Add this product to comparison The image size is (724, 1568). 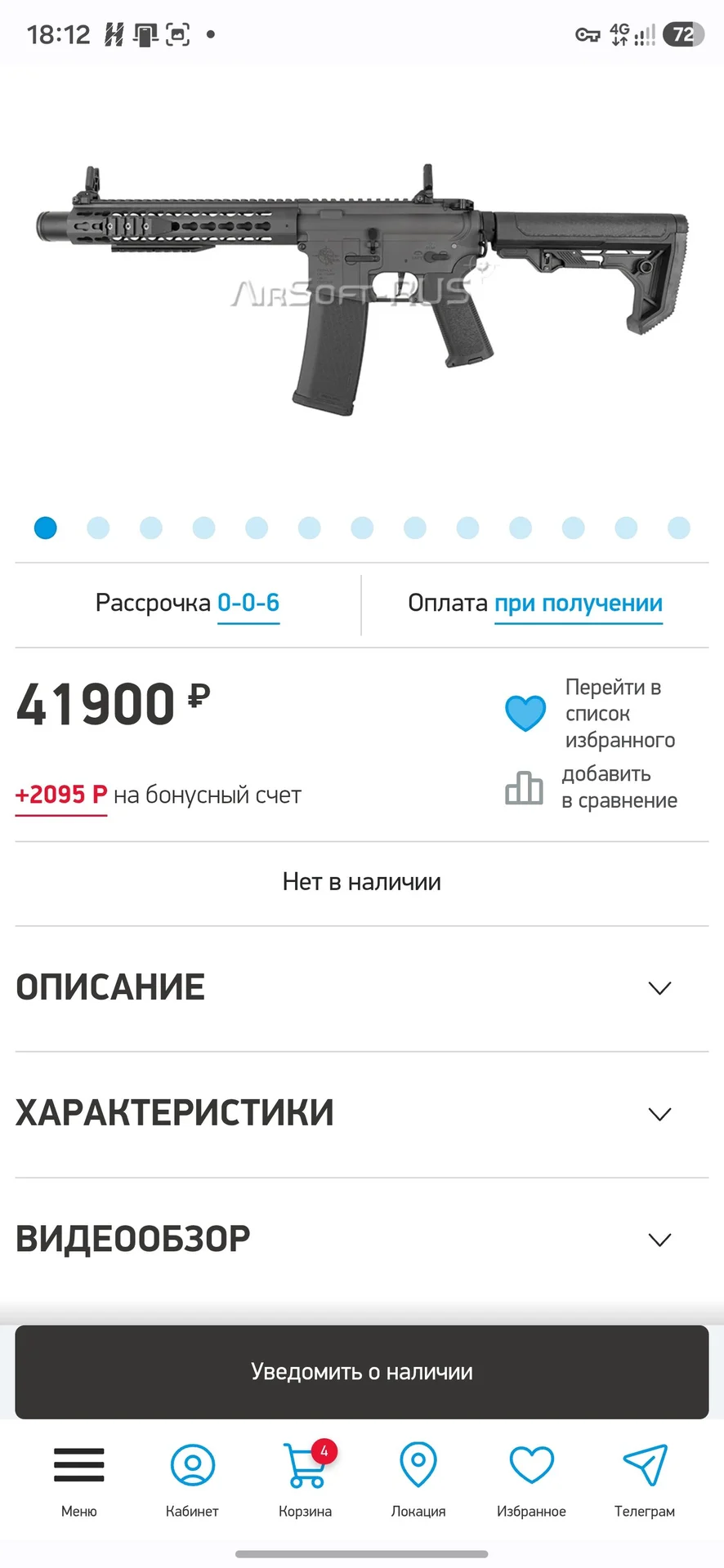point(592,788)
